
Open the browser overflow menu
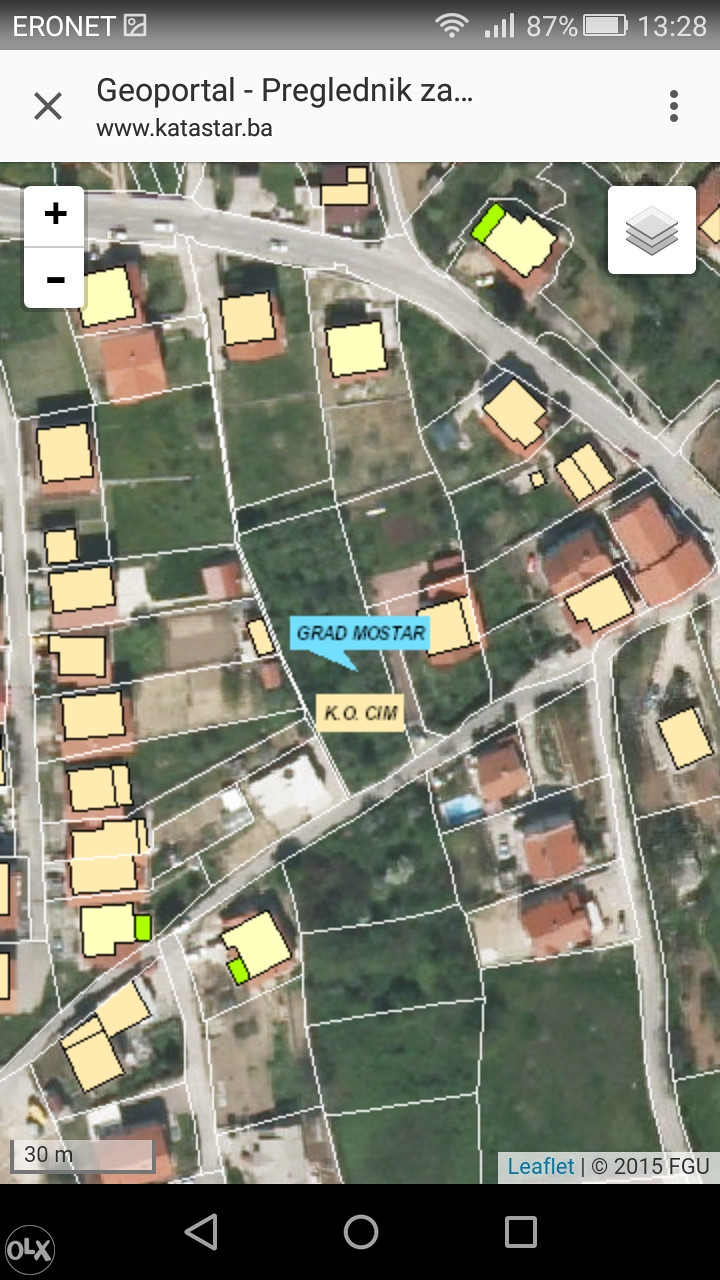pyautogui.click(x=674, y=106)
